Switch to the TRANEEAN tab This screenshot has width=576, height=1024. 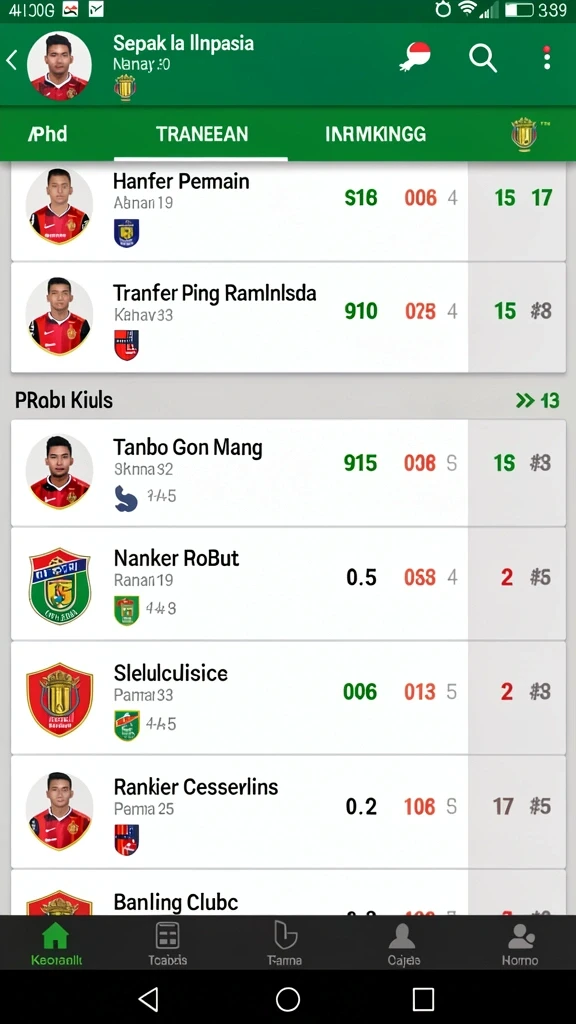(201, 134)
